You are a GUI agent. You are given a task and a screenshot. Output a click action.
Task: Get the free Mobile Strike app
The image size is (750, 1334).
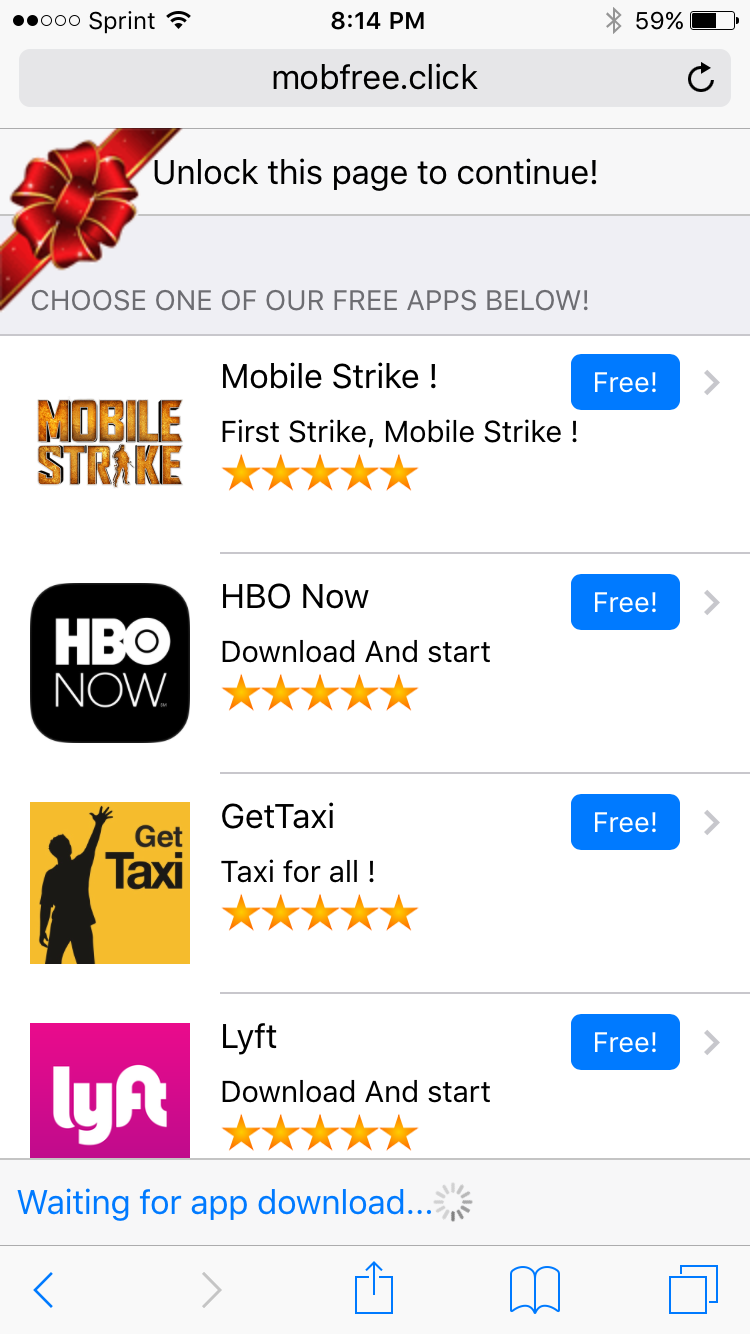click(x=625, y=382)
